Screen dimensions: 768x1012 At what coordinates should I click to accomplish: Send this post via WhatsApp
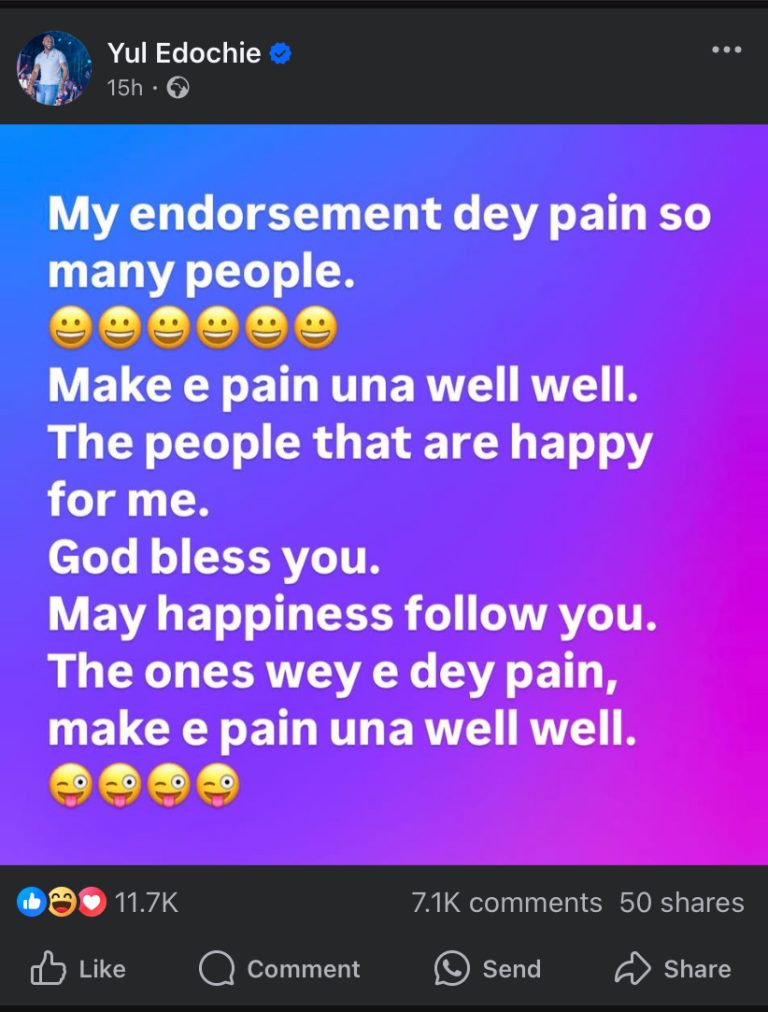pyautogui.click(x=488, y=968)
